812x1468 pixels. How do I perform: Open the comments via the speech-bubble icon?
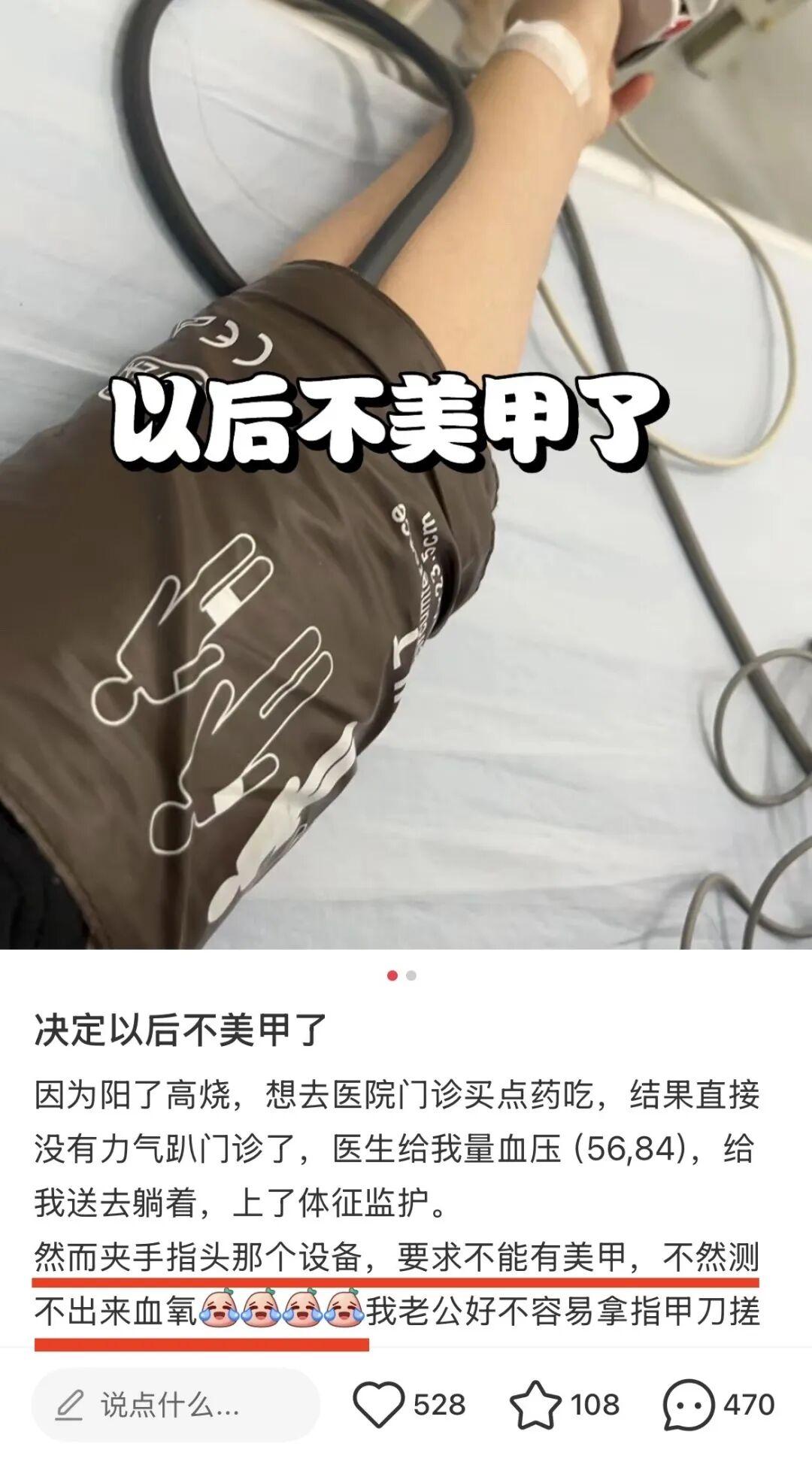687,1404
